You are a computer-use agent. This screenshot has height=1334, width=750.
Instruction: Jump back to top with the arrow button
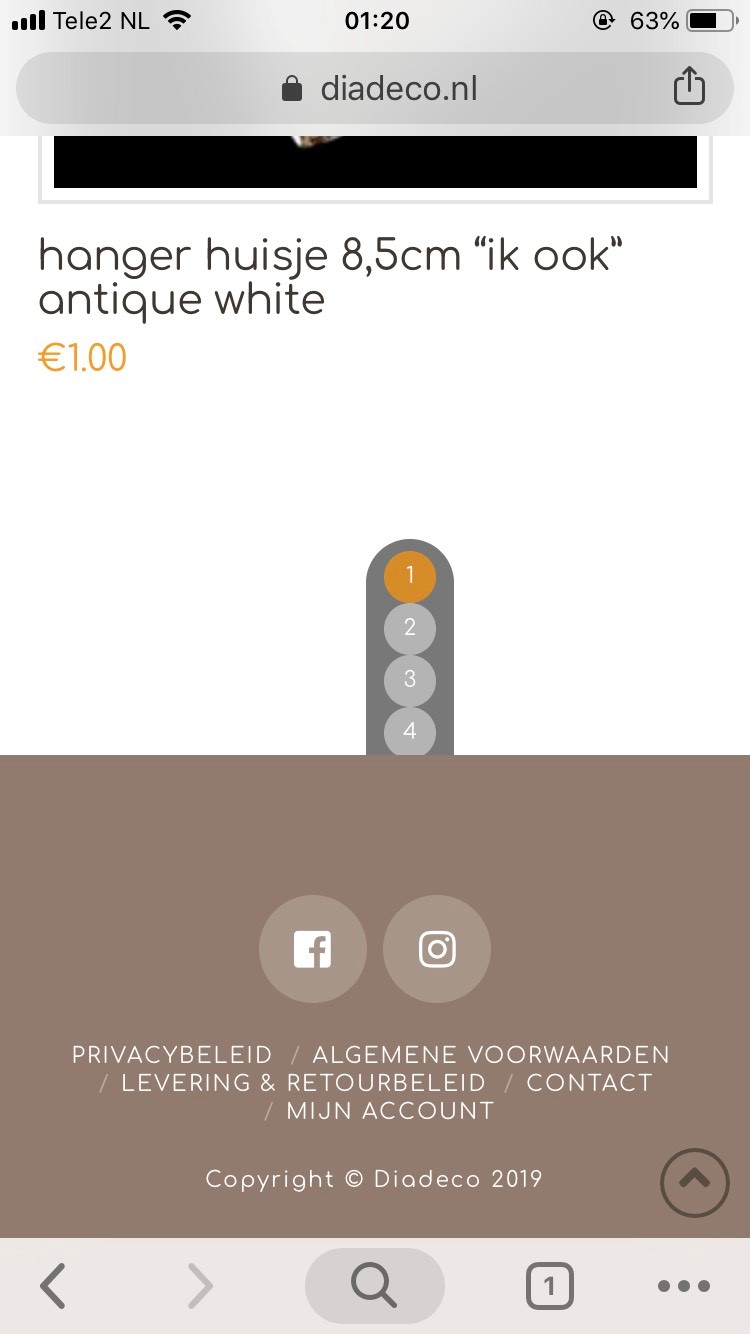coord(695,1183)
